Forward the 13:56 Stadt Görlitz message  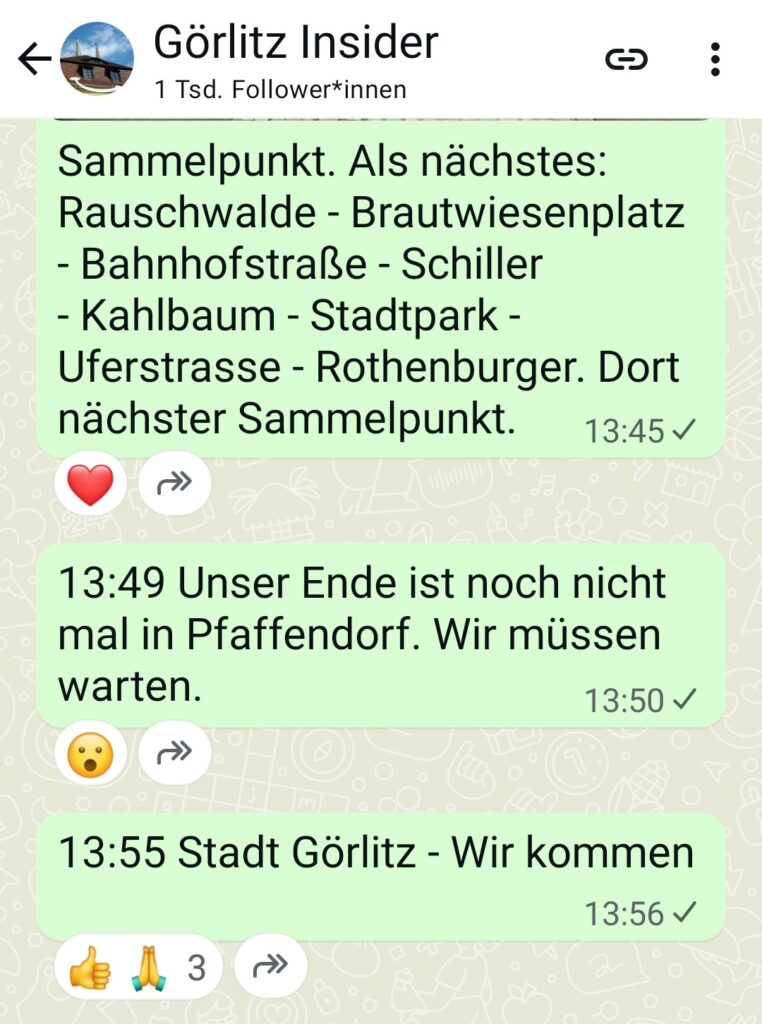tap(270, 967)
